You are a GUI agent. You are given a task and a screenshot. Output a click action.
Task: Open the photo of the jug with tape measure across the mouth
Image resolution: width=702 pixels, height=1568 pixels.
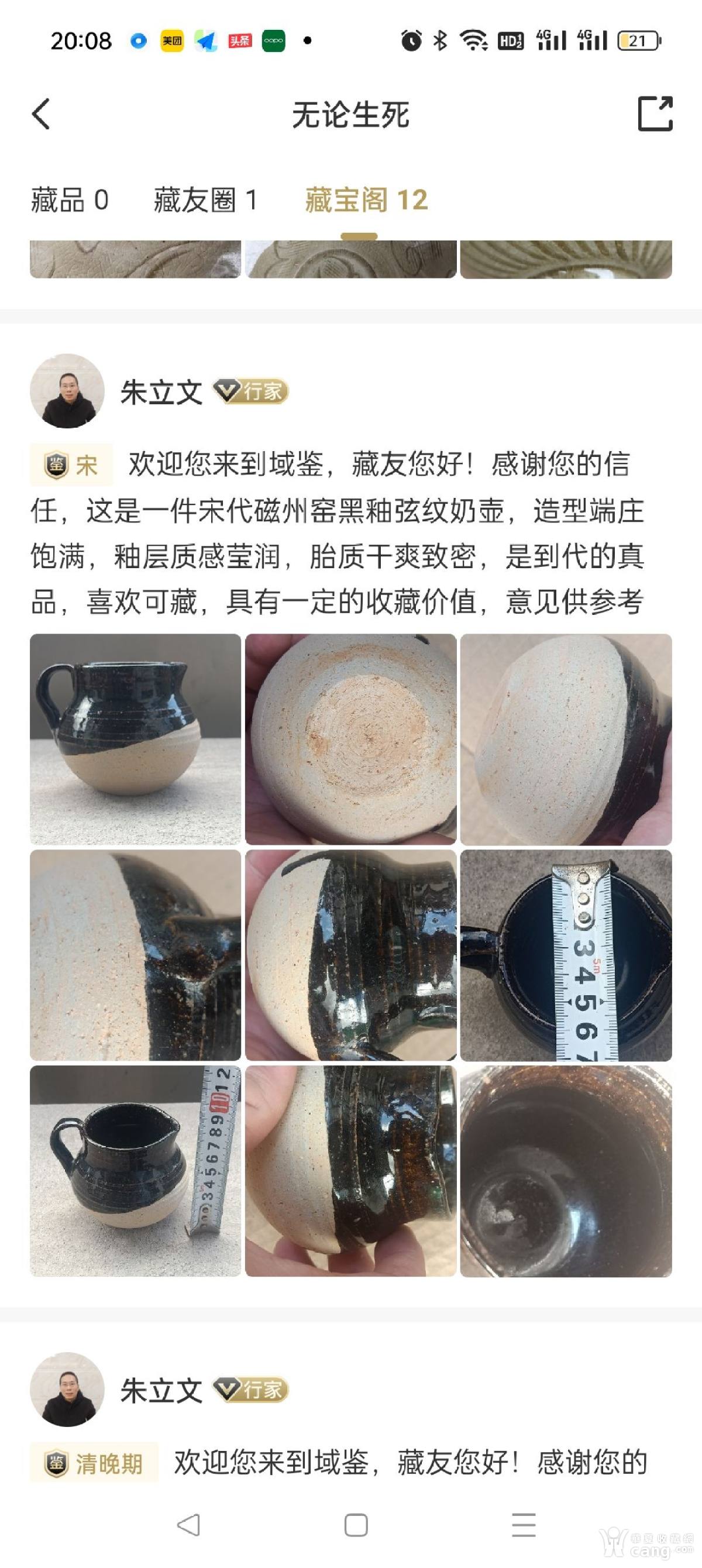566,954
